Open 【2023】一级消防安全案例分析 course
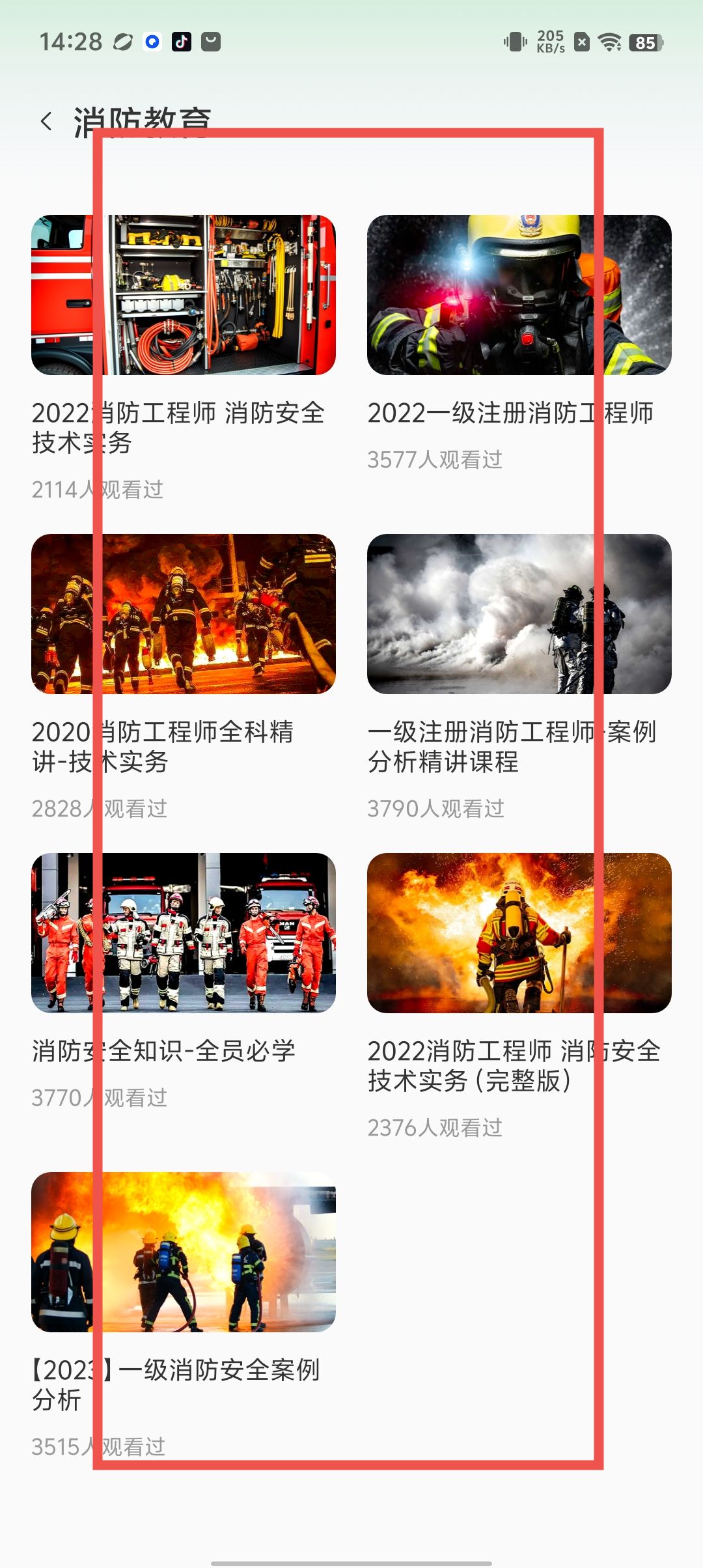This screenshot has width=703, height=1568. point(183,1252)
